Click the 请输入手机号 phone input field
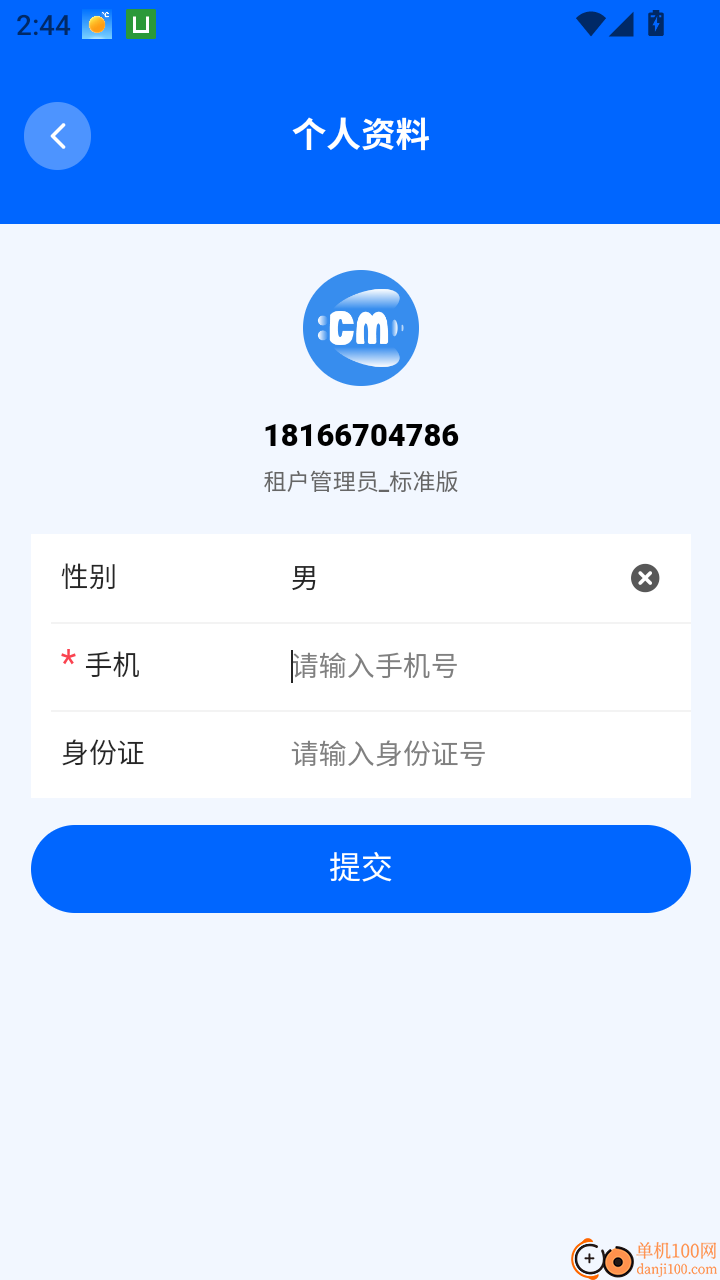 [x=400, y=666]
